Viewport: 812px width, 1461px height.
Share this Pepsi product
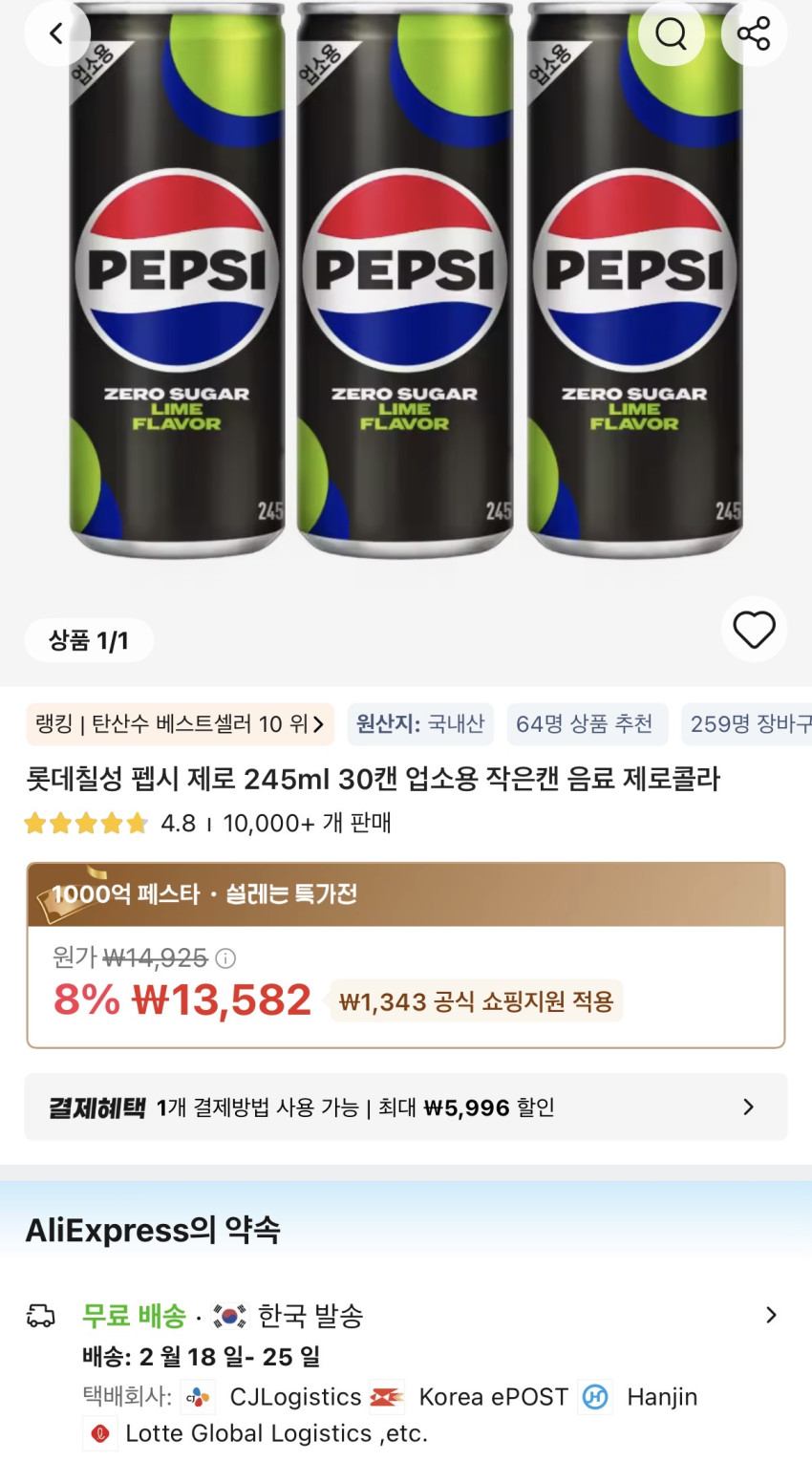tap(754, 33)
